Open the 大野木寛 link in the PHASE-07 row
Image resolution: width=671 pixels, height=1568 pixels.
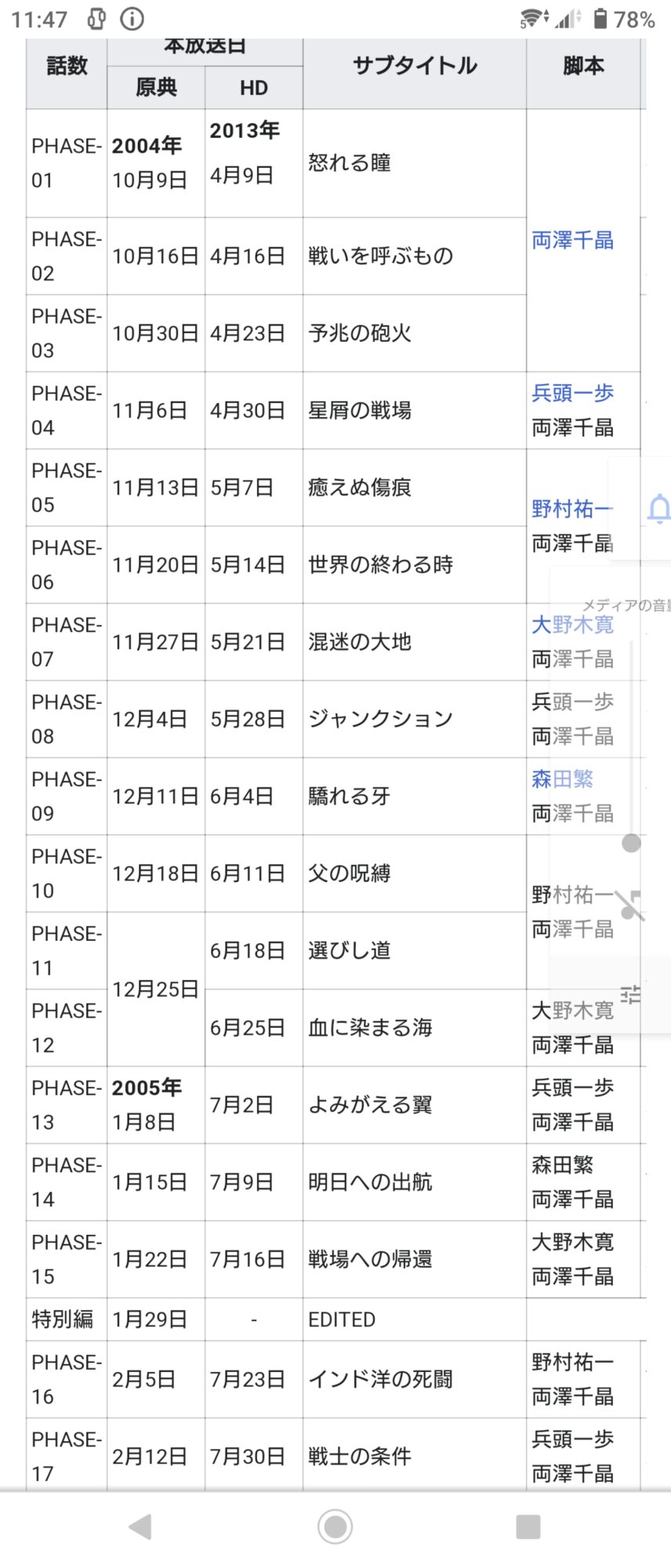tap(572, 625)
